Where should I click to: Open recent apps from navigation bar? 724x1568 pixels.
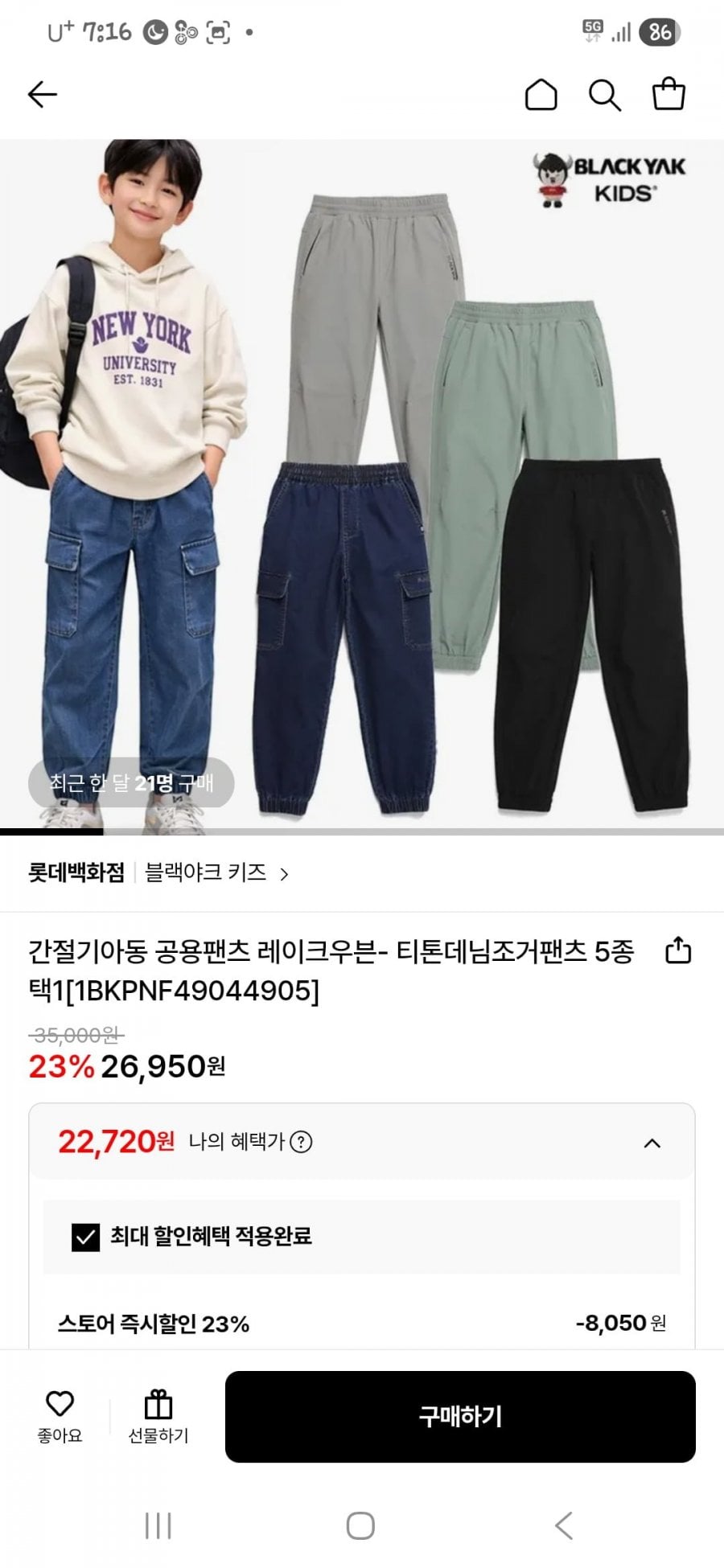(x=158, y=1525)
